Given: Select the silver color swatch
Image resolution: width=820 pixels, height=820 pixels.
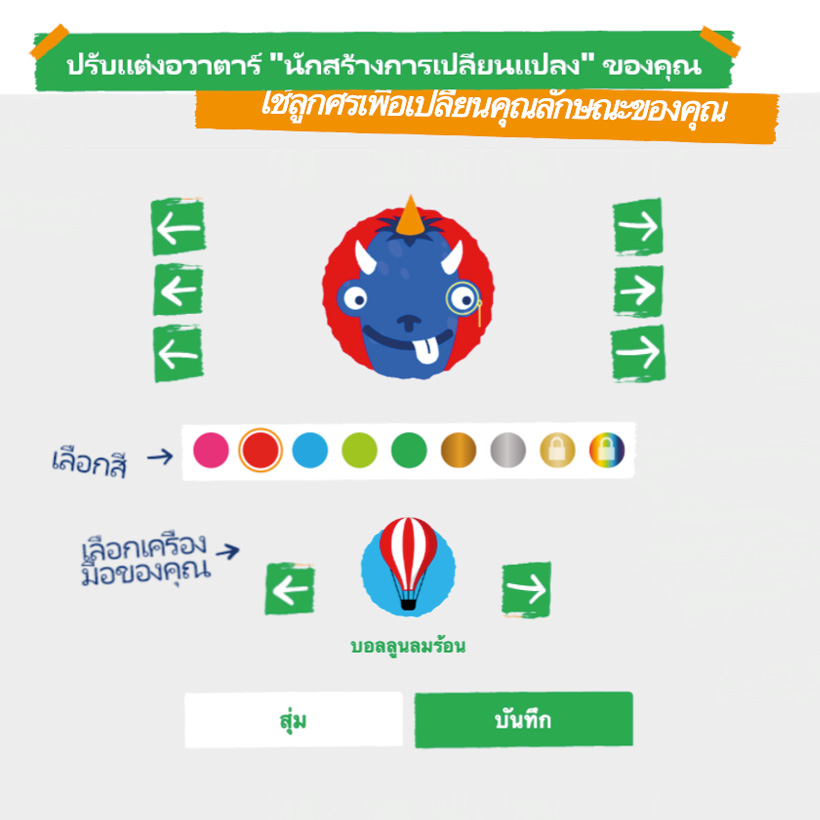Looking at the screenshot, I should 508,450.
